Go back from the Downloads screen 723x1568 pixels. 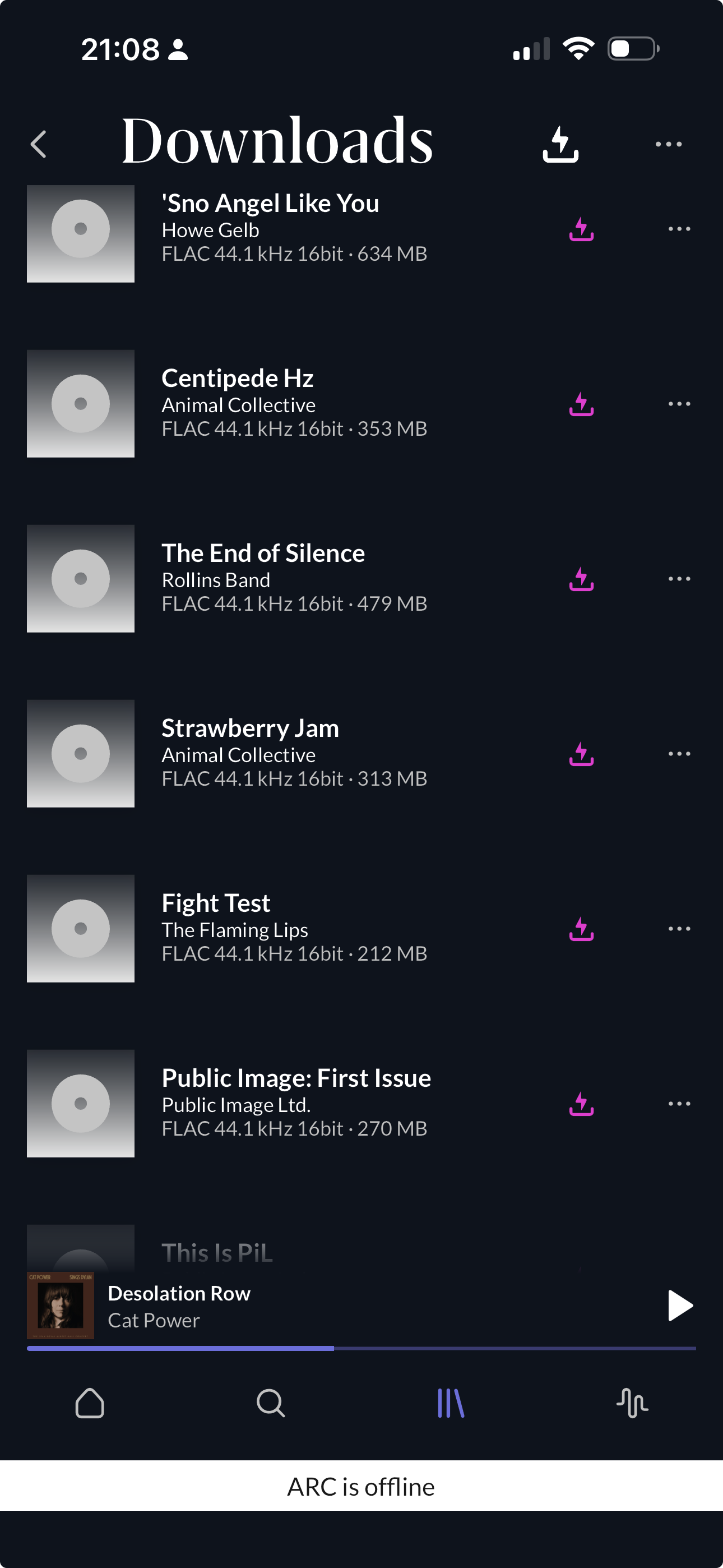click(x=38, y=144)
